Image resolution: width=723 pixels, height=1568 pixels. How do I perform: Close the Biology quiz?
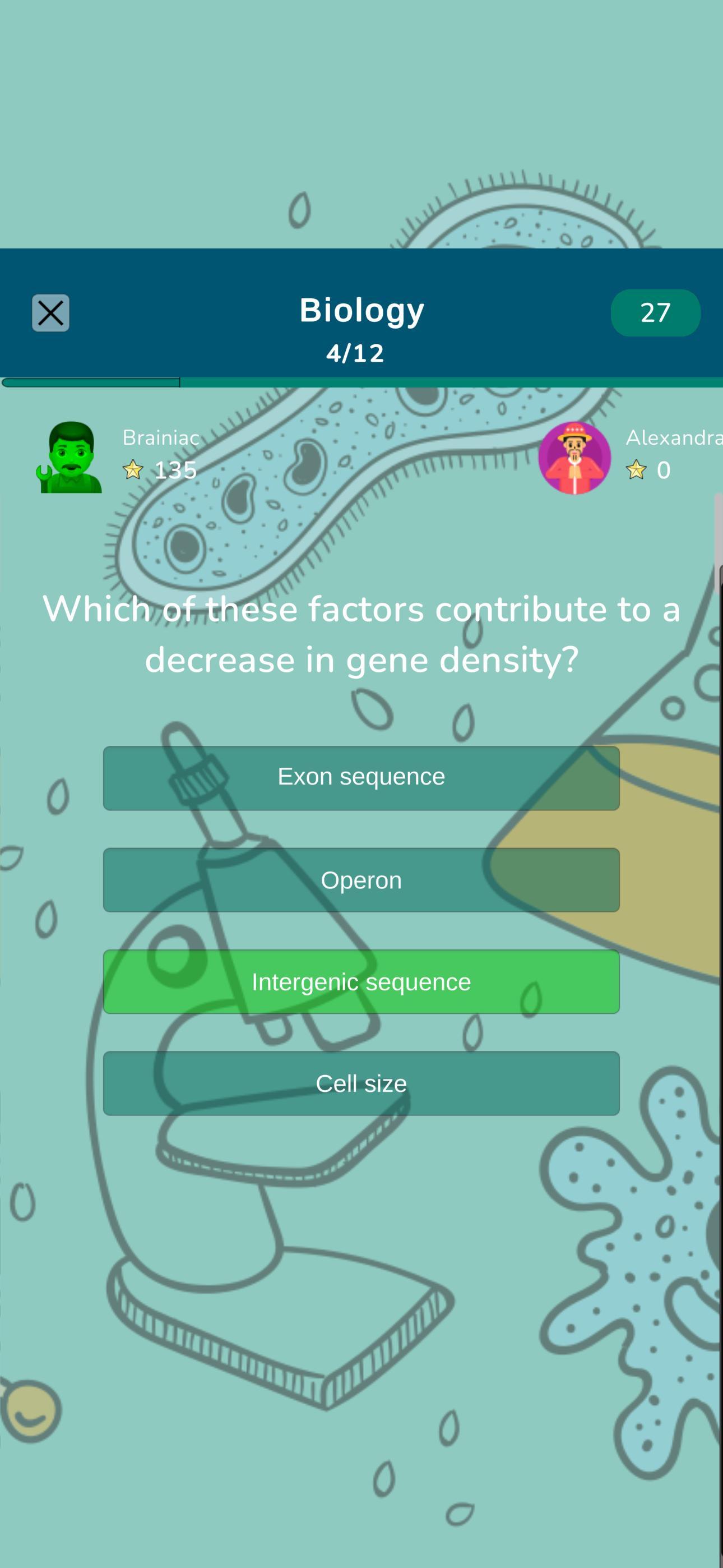click(x=50, y=313)
